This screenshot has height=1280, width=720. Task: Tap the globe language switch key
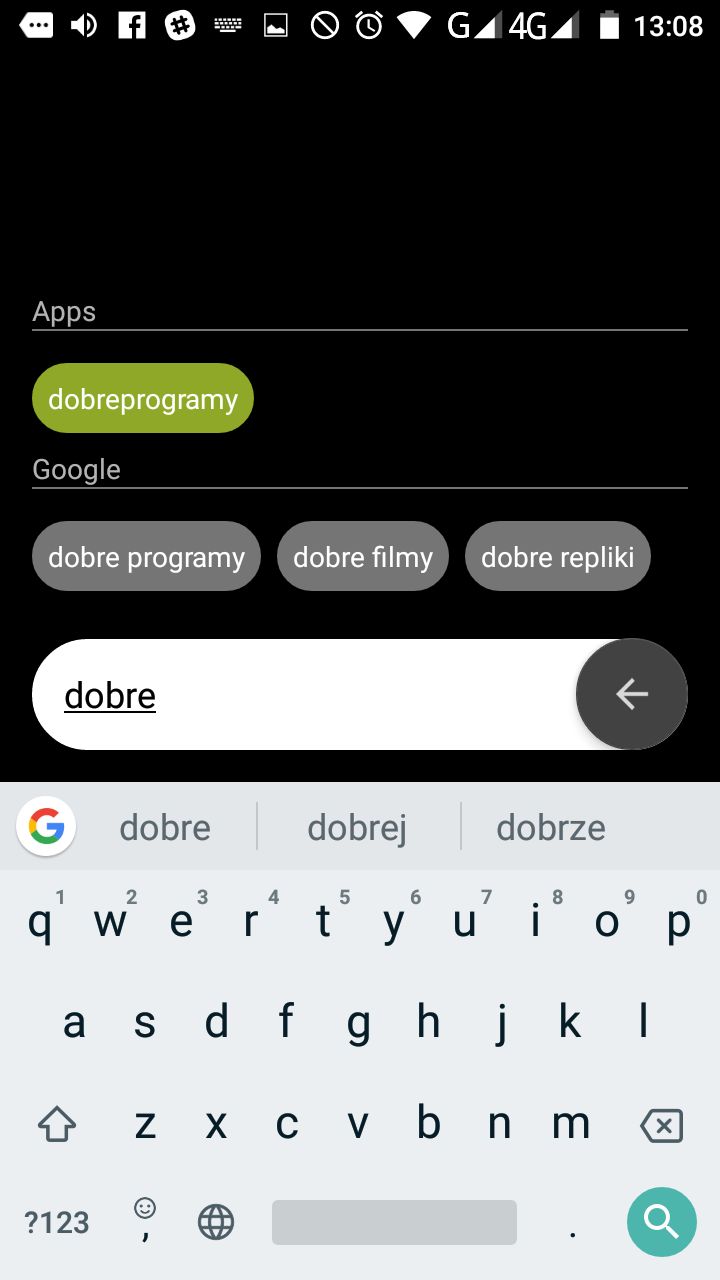pyautogui.click(x=216, y=1222)
